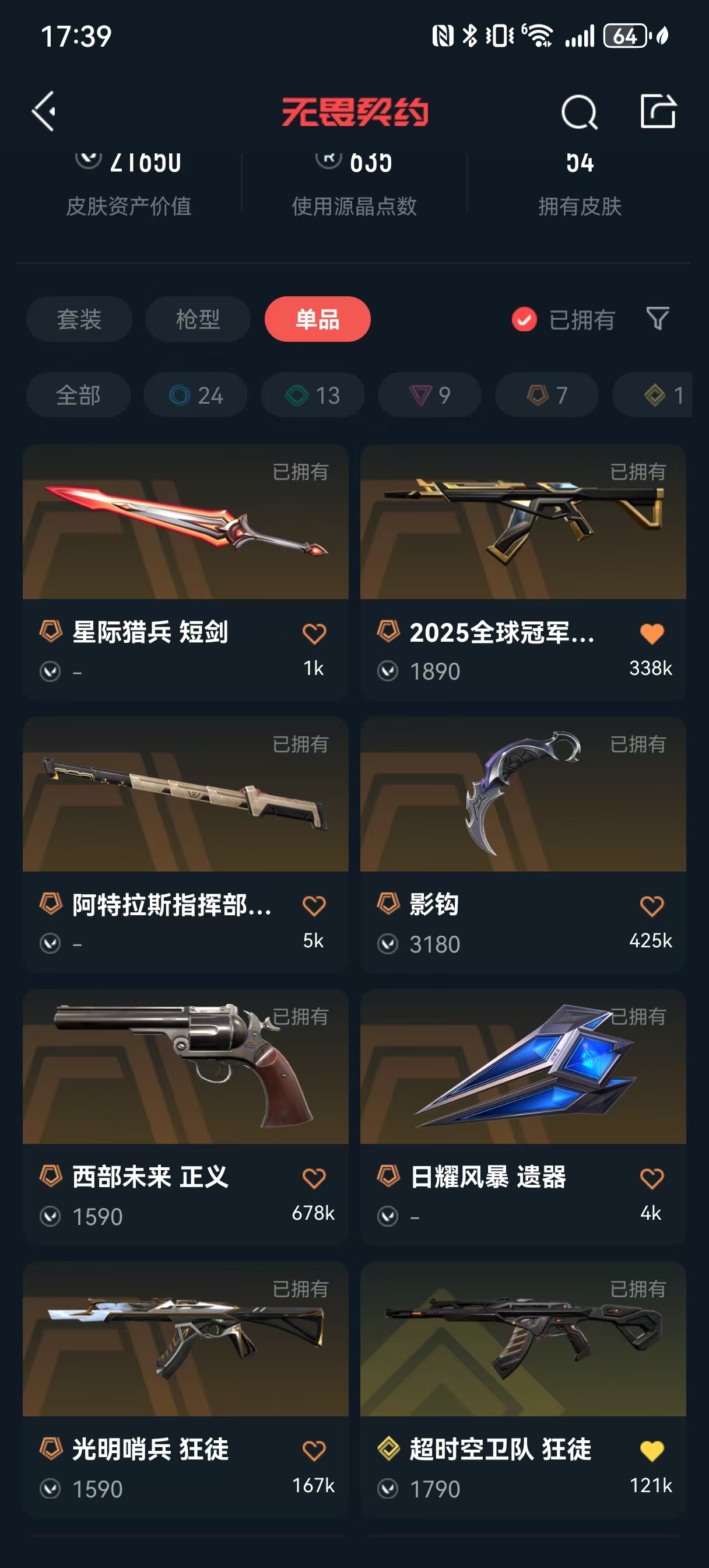Filter by the blue tier chip with 24

[195, 395]
